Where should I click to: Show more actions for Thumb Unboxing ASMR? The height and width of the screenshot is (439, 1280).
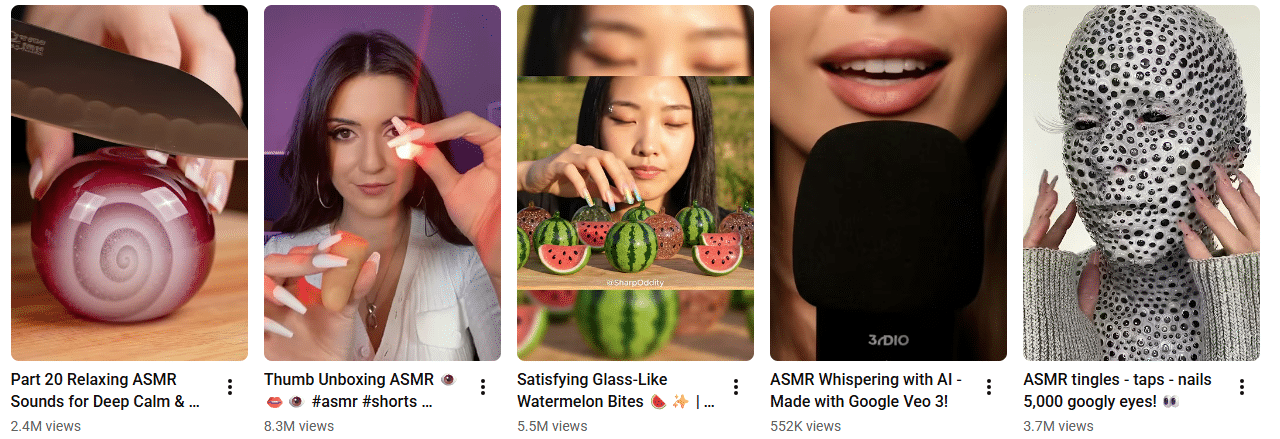[483, 387]
